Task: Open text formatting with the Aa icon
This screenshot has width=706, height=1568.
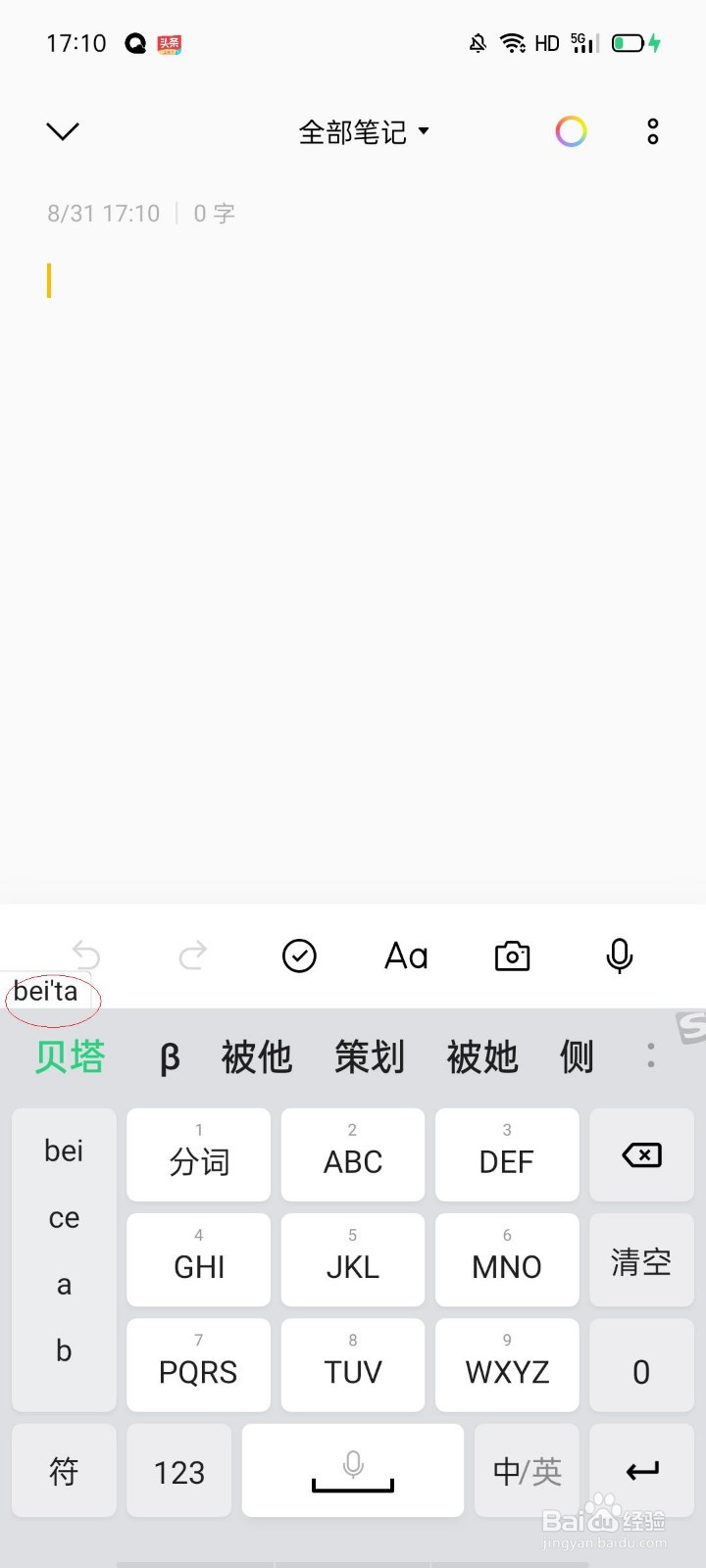Action: pos(405,955)
